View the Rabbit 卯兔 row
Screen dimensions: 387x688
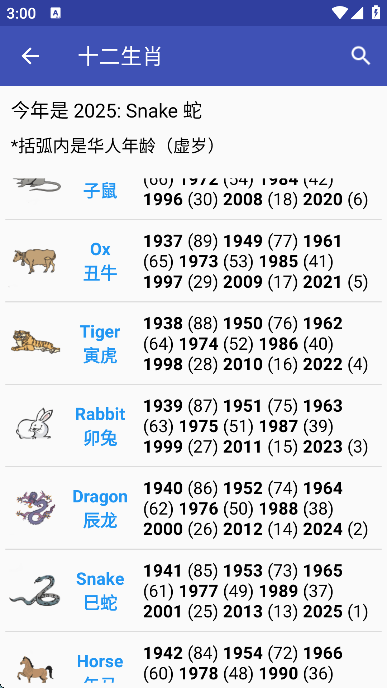194,426
